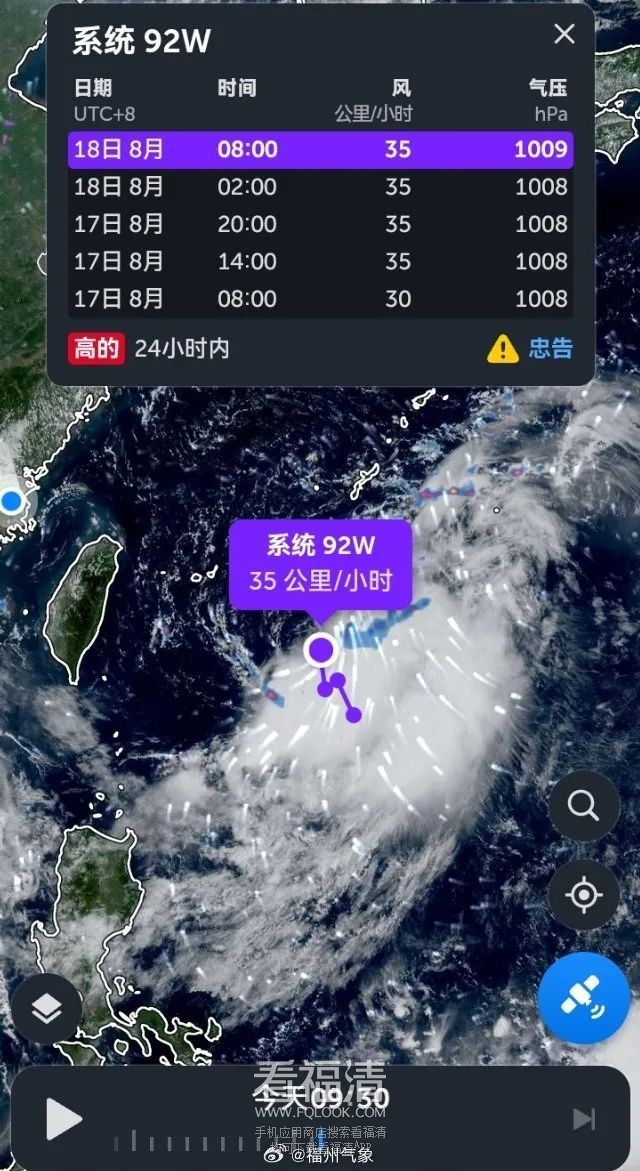Select the 17日 8月 14:00 track row
640x1171 pixels.
tap(320, 261)
